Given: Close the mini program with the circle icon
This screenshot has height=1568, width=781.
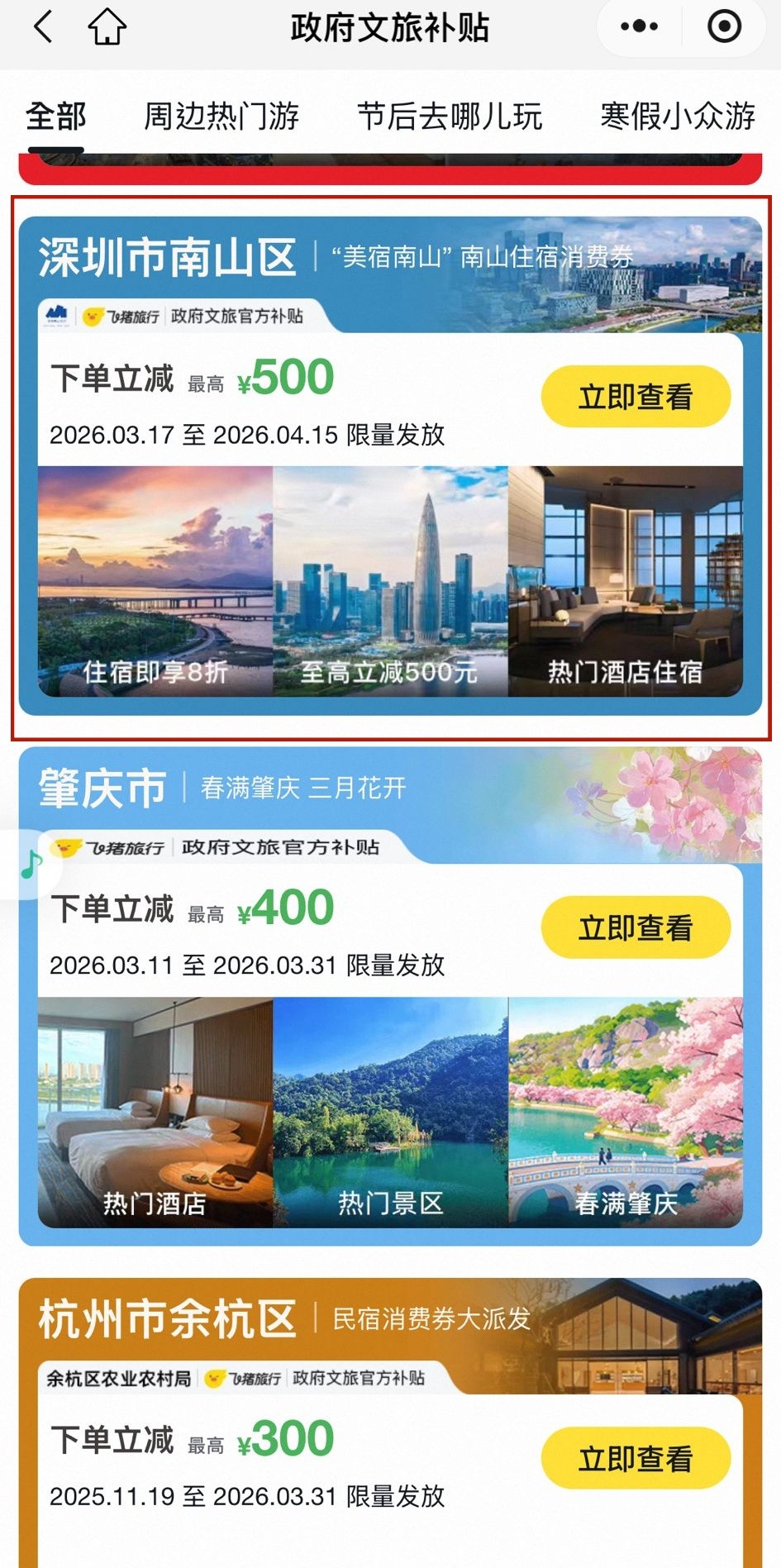Looking at the screenshot, I should (724, 27).
